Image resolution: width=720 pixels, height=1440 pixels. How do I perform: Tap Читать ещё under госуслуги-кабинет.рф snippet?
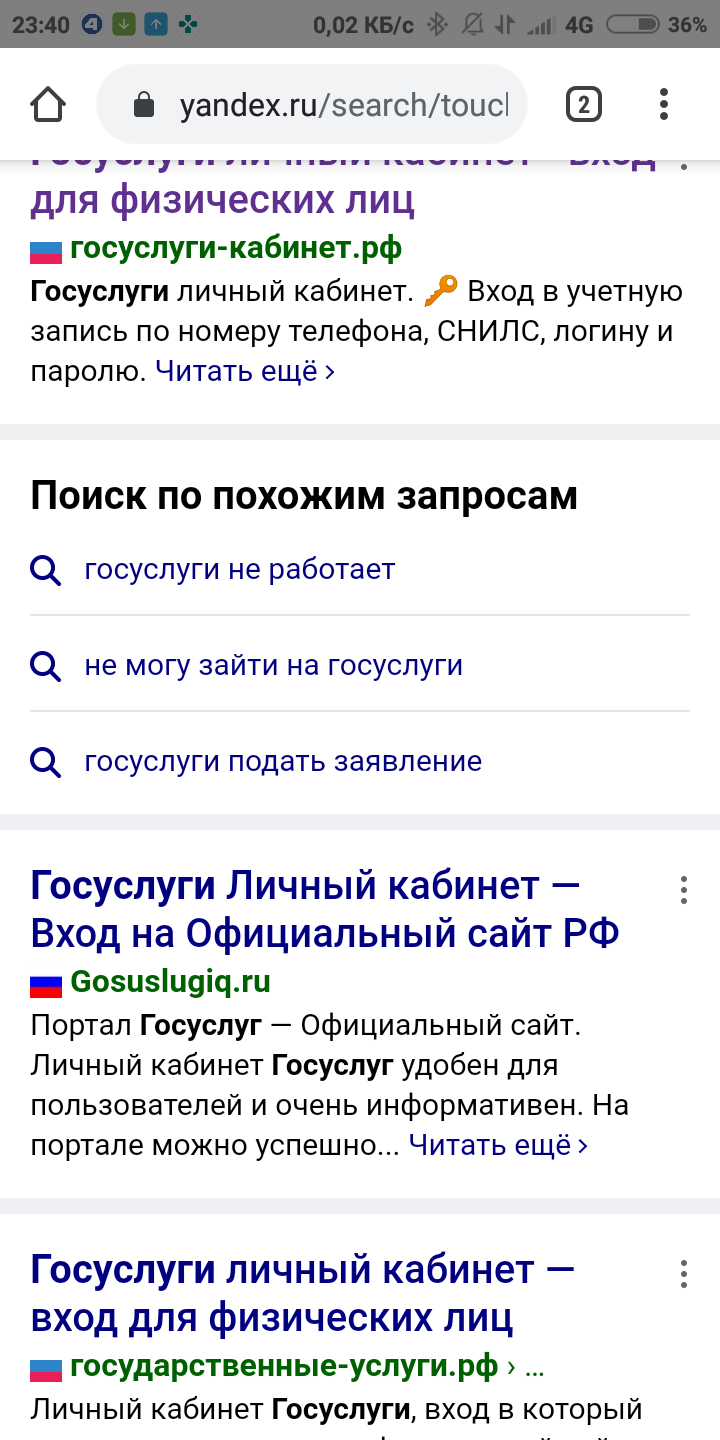tap(245, 372)
